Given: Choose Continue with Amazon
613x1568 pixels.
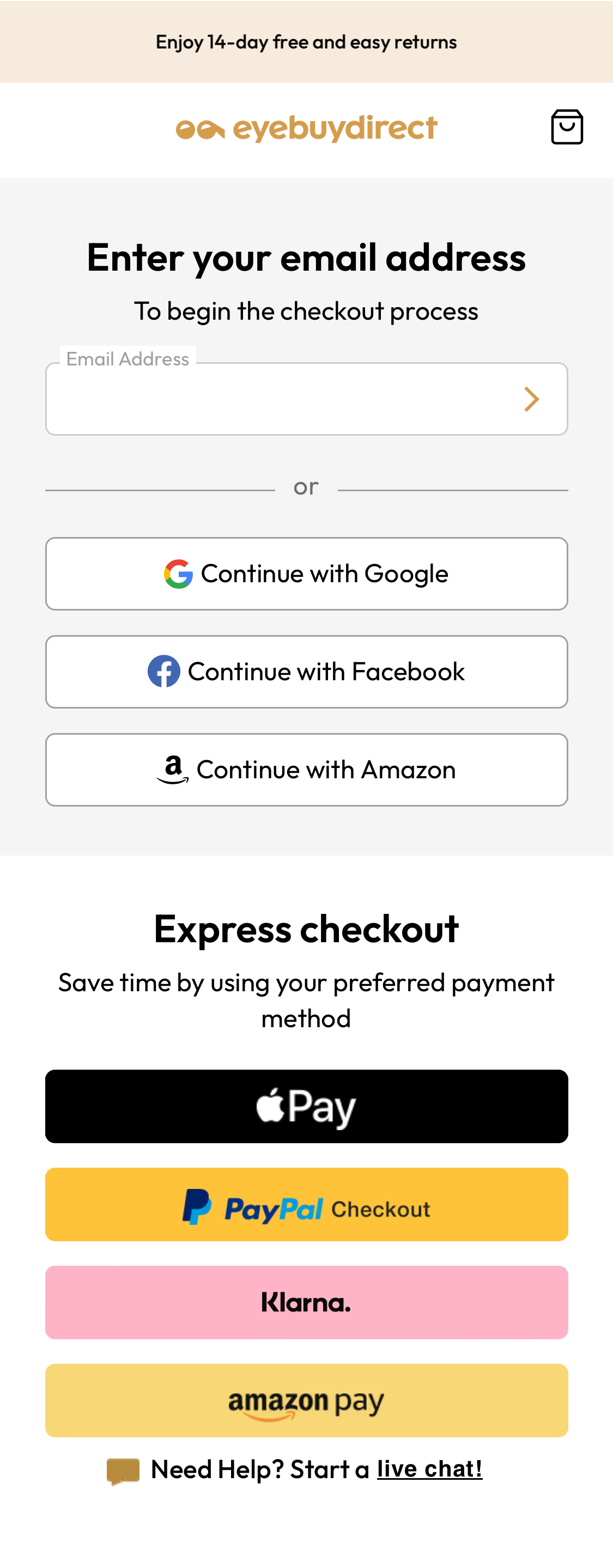Looking at the screenshot, I should [x=306, y=769].
